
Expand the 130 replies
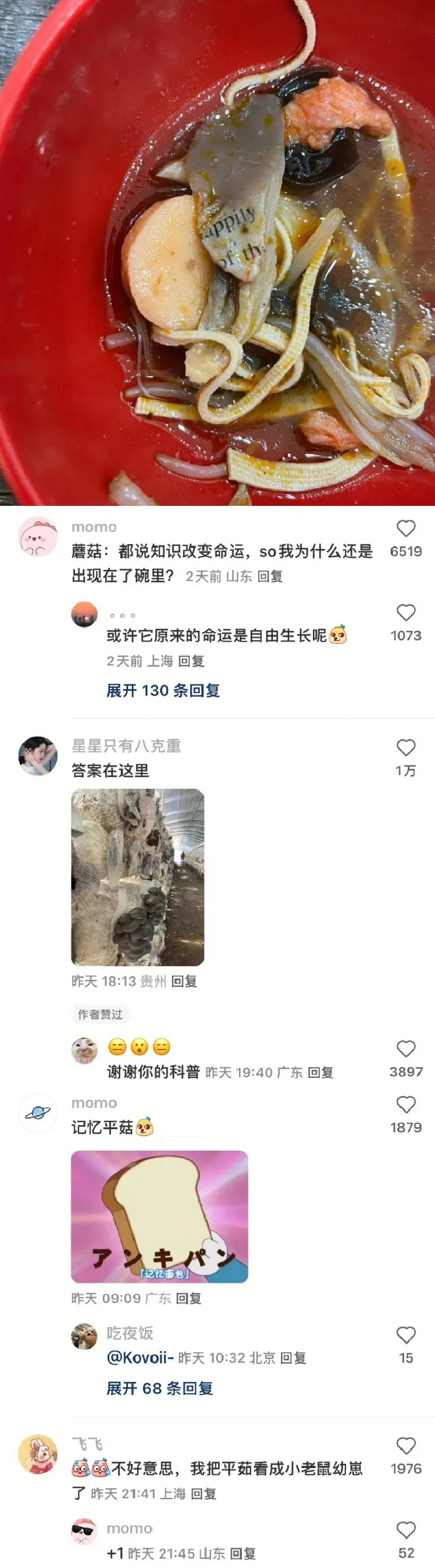(x=163, y=690)
